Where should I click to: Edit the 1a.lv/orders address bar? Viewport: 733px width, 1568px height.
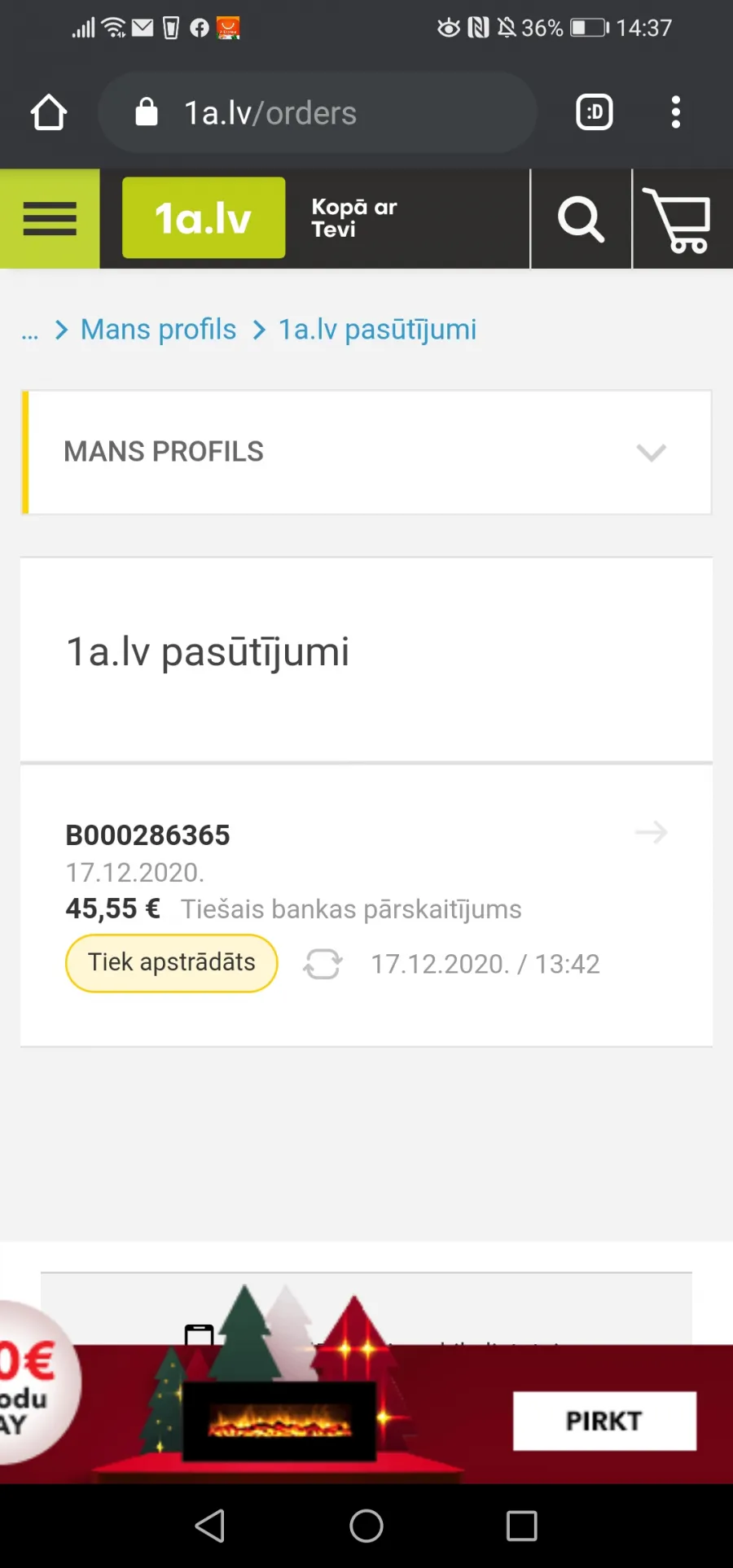pyautogui.click(x=318, y=112)
